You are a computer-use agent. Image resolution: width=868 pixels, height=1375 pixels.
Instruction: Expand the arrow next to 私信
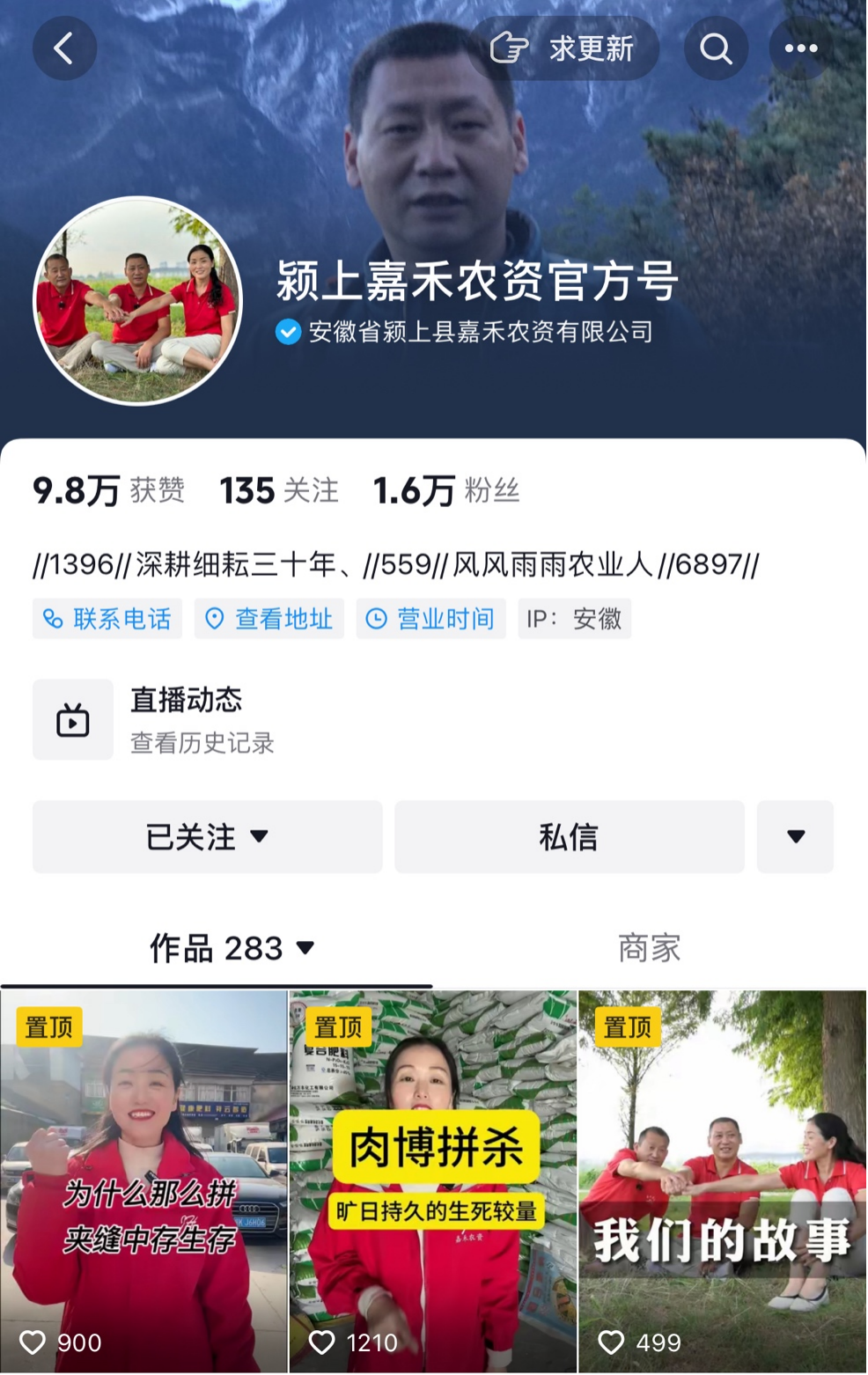click(795, 836)
